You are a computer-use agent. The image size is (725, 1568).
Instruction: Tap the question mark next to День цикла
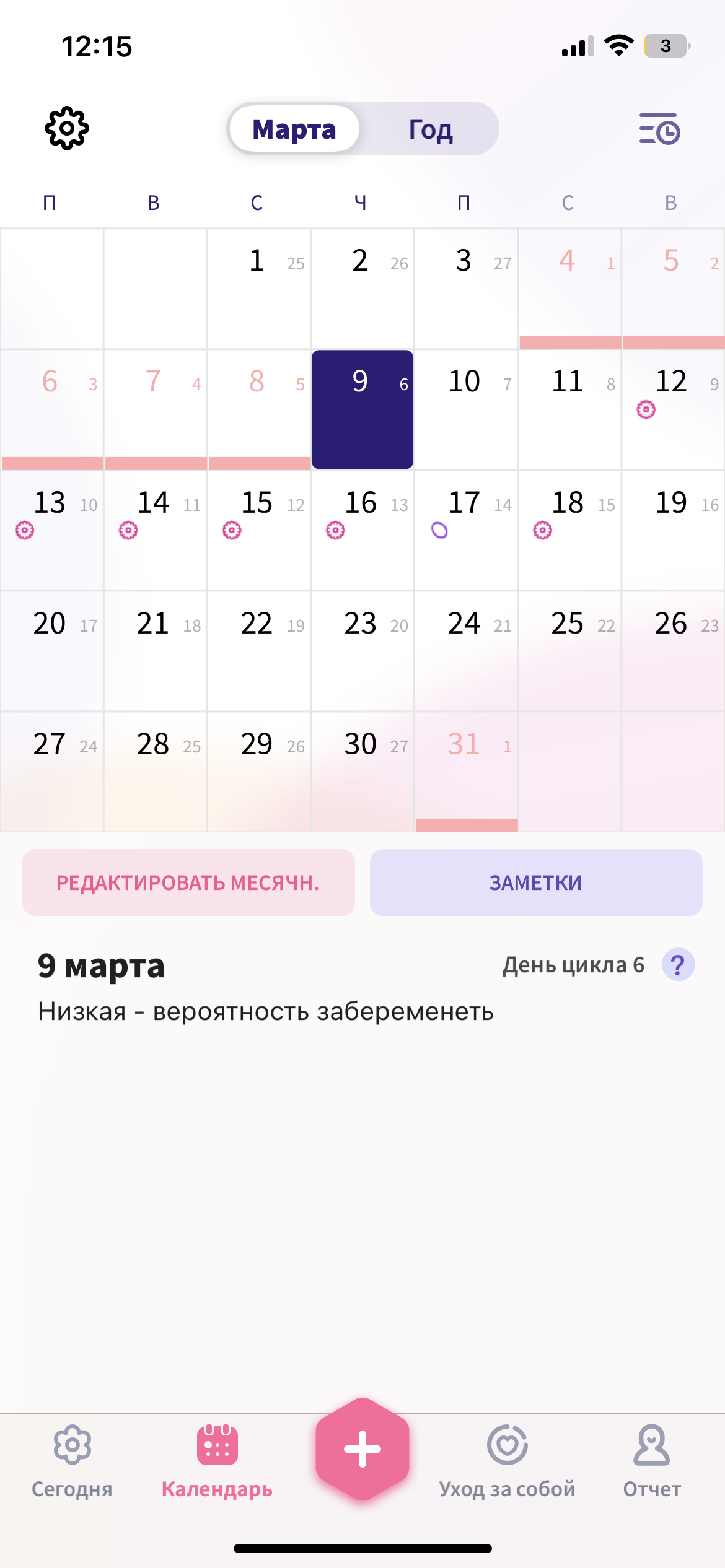point(678,965)
